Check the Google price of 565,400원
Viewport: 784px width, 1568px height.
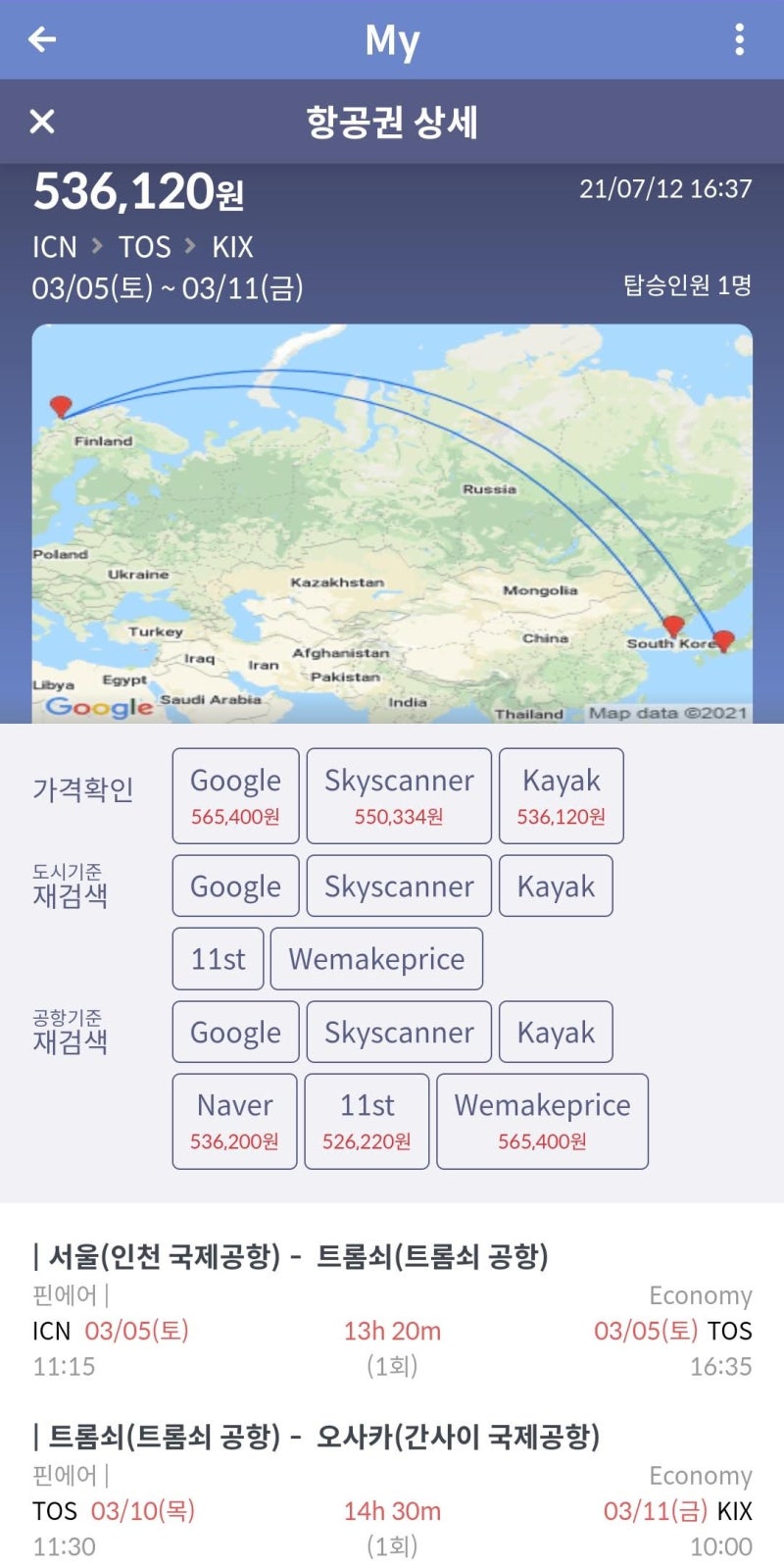(x=234, y=794)
